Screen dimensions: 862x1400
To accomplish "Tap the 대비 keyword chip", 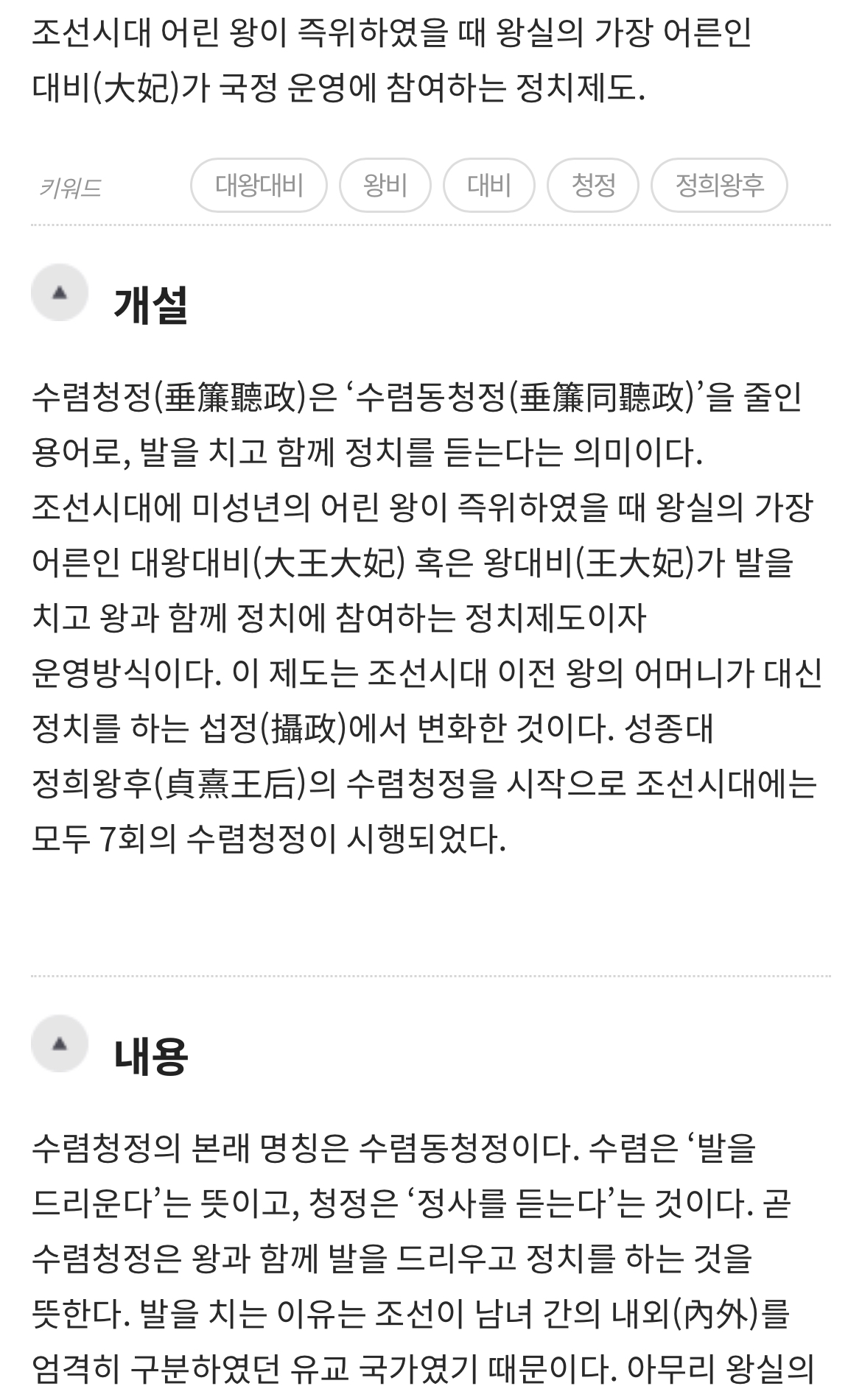I will coord(488,186).
